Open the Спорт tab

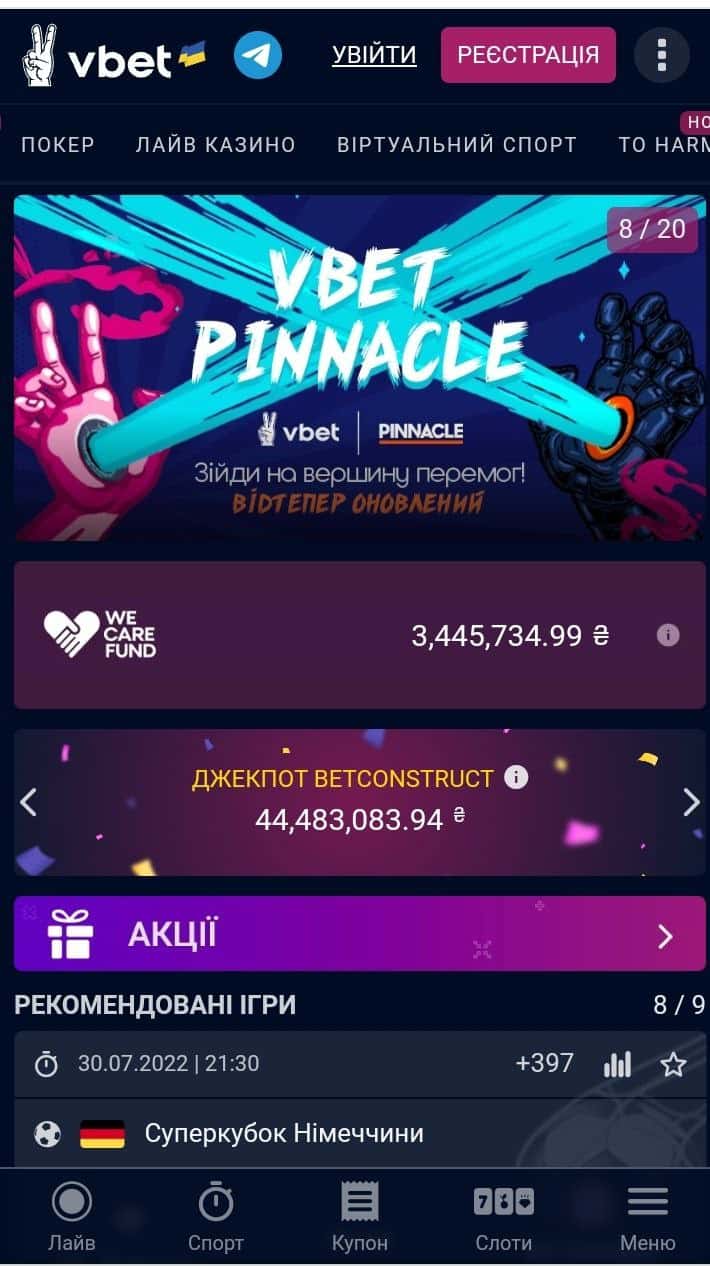coord(216,1216)
